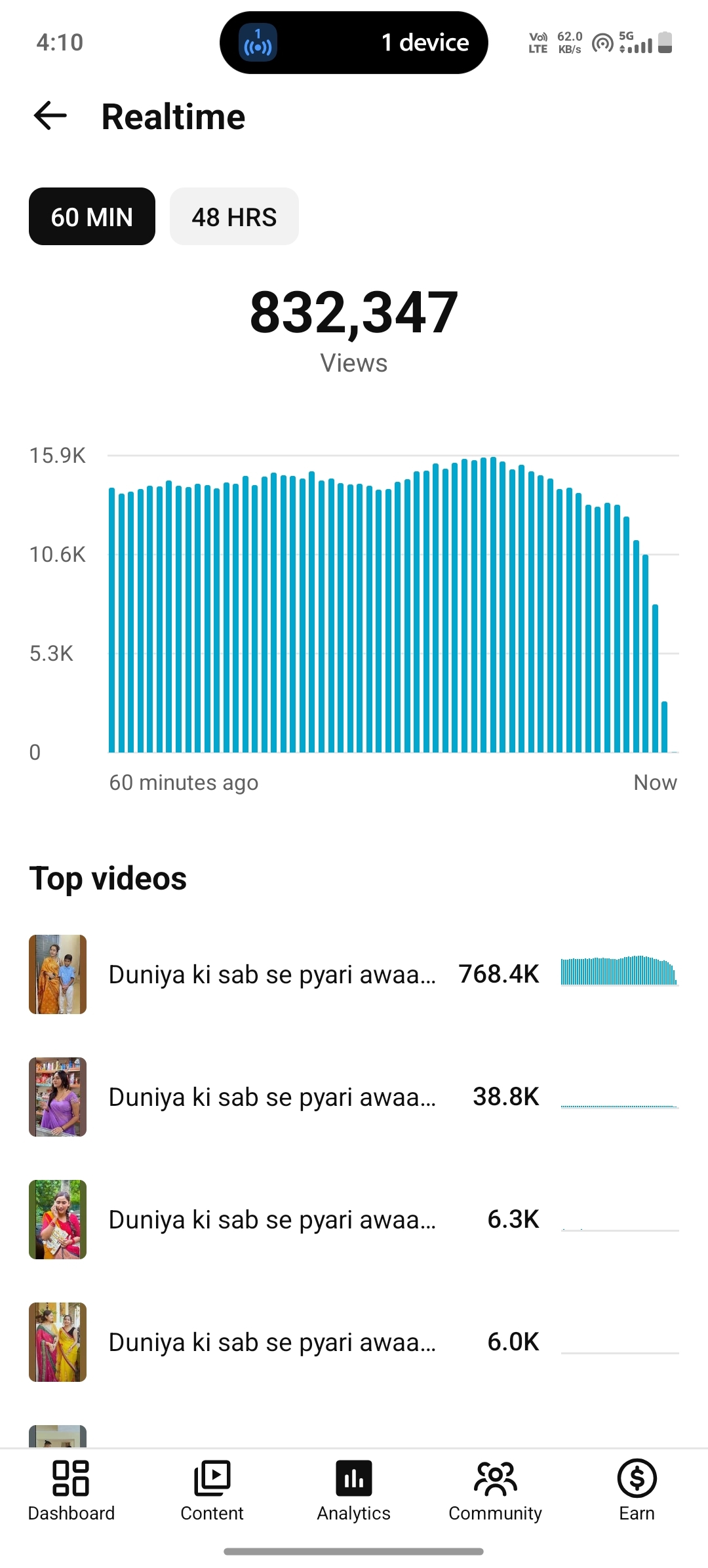Screen dimensions: 708x1568
Task: Open the Community tab
Action: click(495, 1491)
